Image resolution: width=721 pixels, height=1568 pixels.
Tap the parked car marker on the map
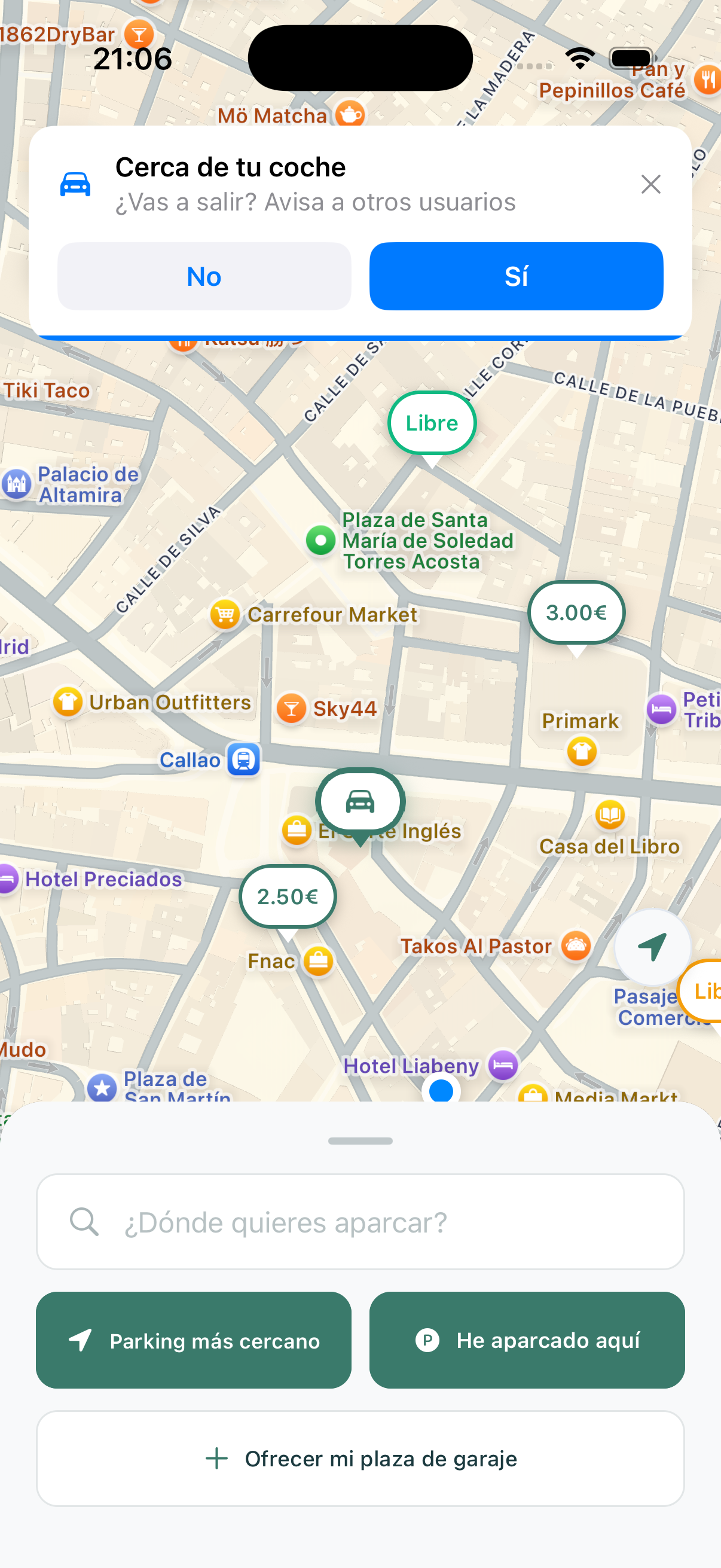click(360, 802)
